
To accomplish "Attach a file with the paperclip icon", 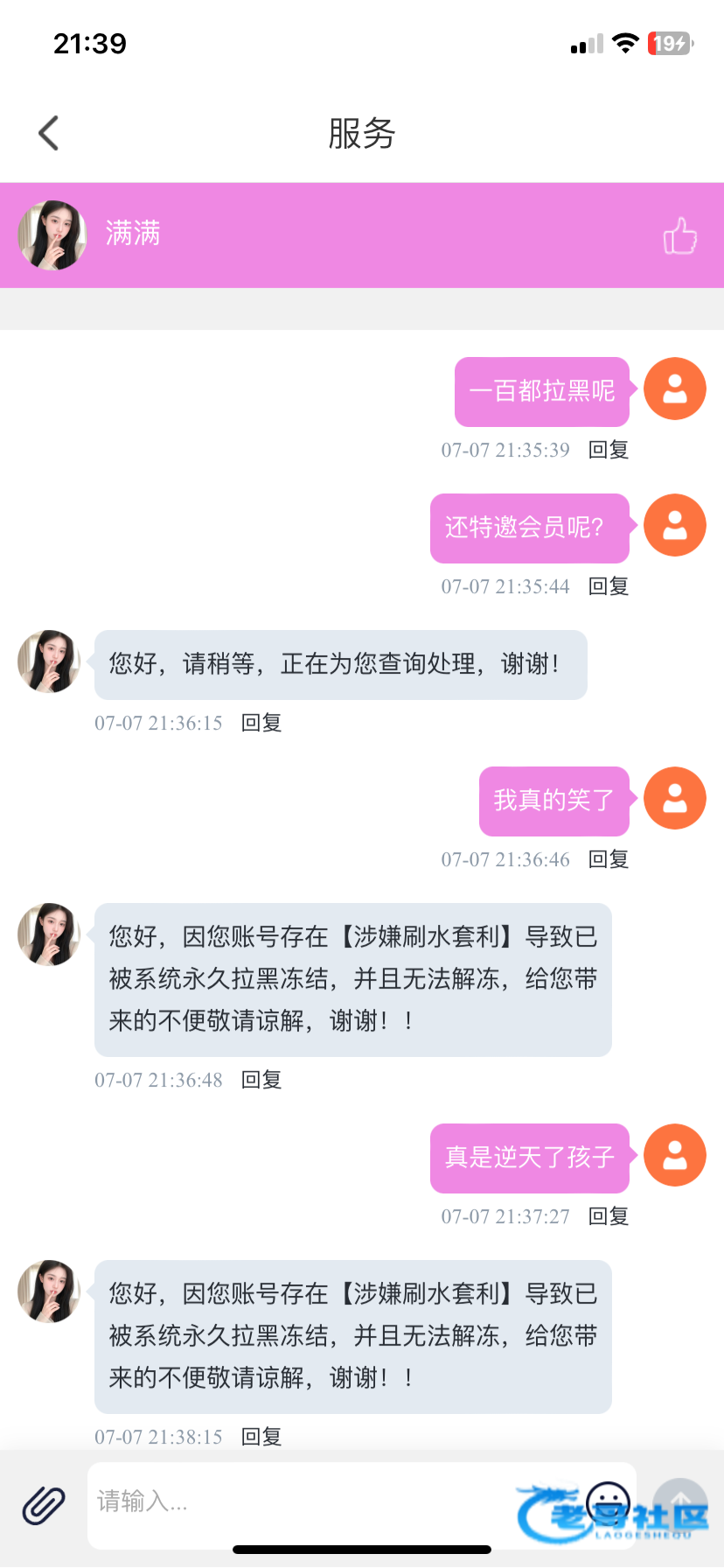I will (x=44, y=1505).
